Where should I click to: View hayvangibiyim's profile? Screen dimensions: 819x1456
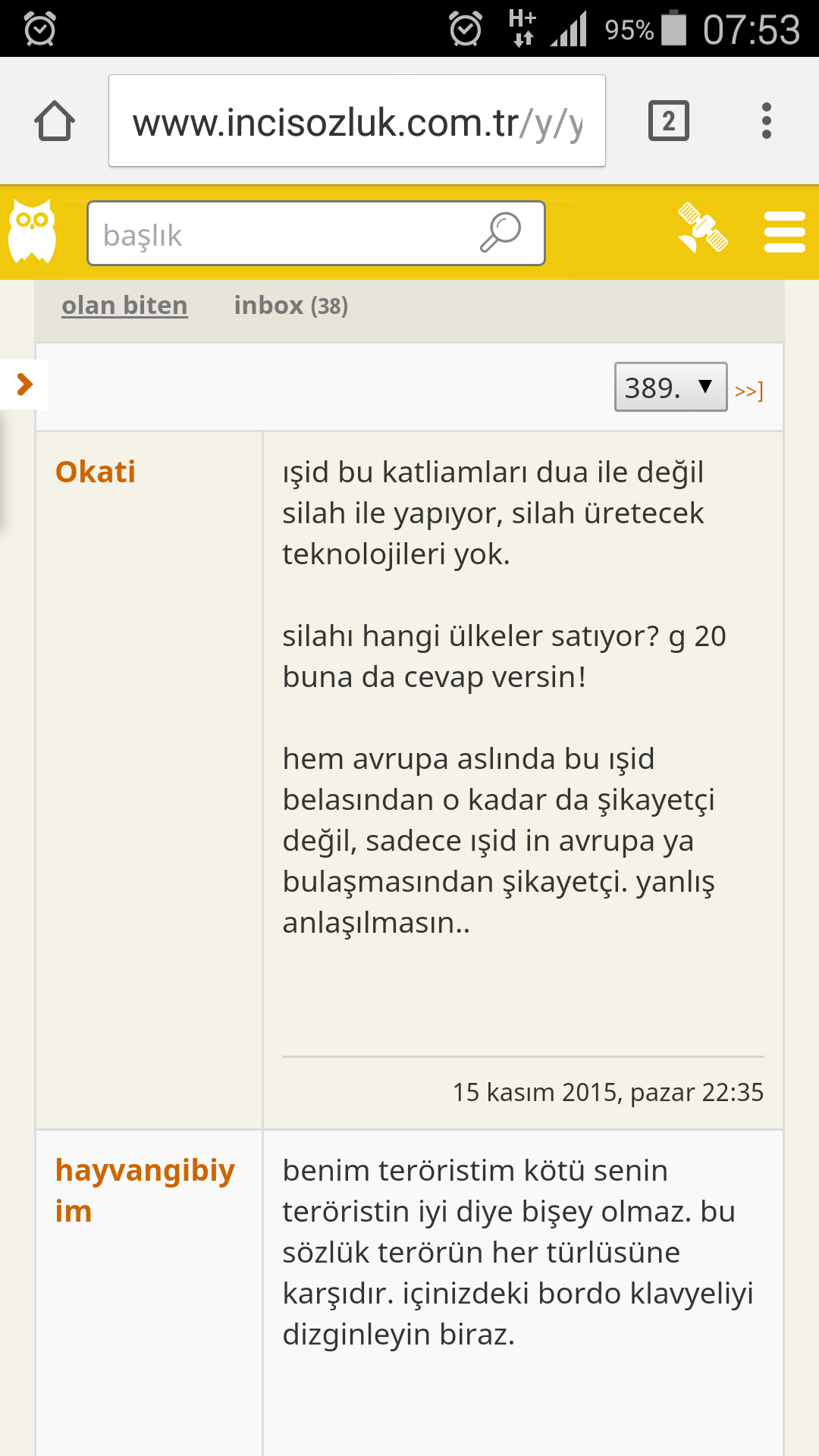pyautogui.click(x=145, y=1191)
